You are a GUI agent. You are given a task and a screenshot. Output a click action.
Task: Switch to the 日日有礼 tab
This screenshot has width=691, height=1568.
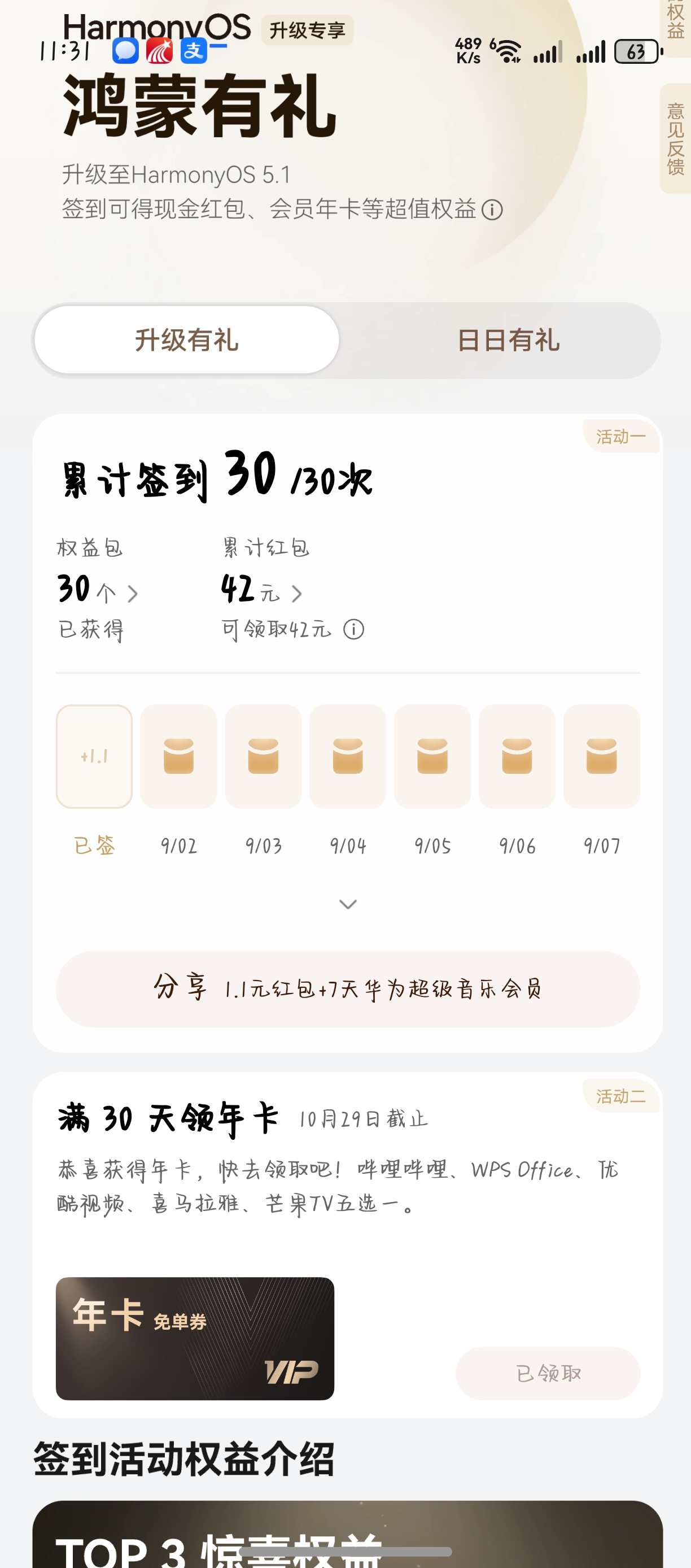tap(509, 341)
